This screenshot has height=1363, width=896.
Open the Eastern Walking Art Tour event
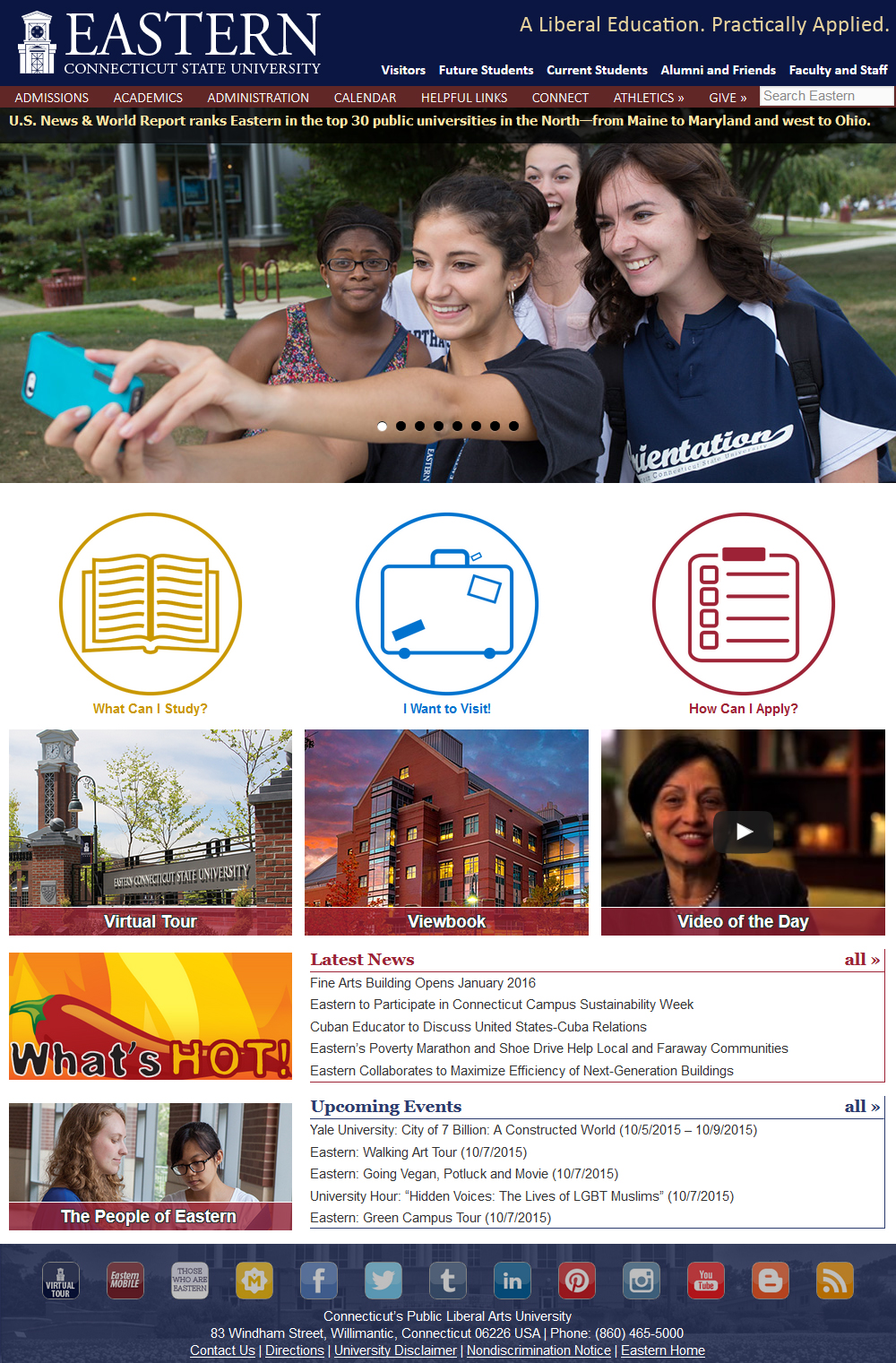[418, 1152]
